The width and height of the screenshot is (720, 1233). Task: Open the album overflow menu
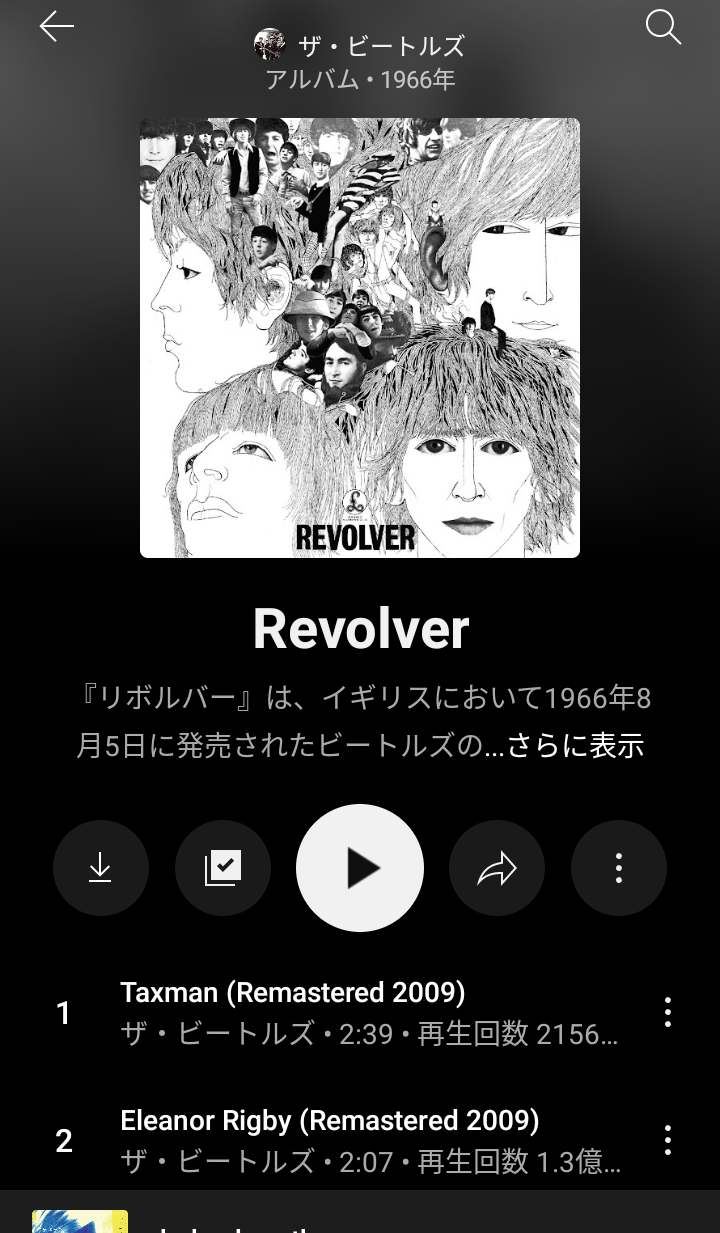pyautogui.click(x=619, y=868)
